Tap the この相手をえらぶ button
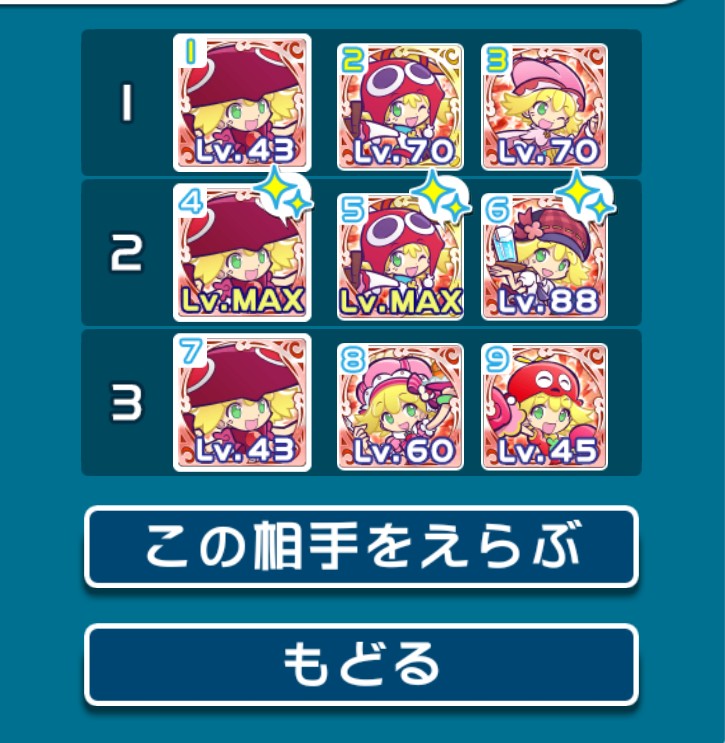 [361, 547]
